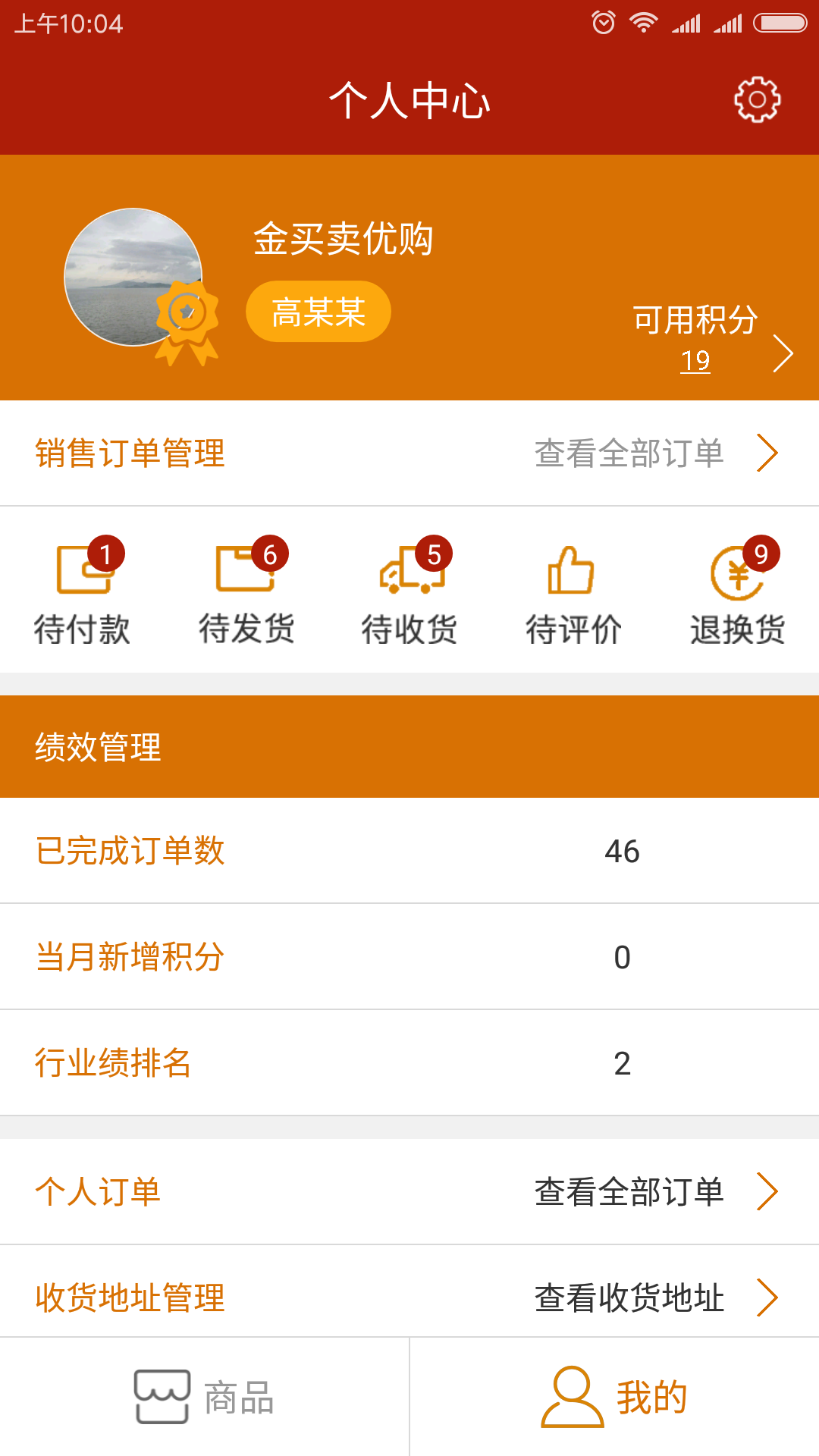Open 待评价 orders awaiting review
This screenshot has height=1456, width=819.
pos(573,591)
